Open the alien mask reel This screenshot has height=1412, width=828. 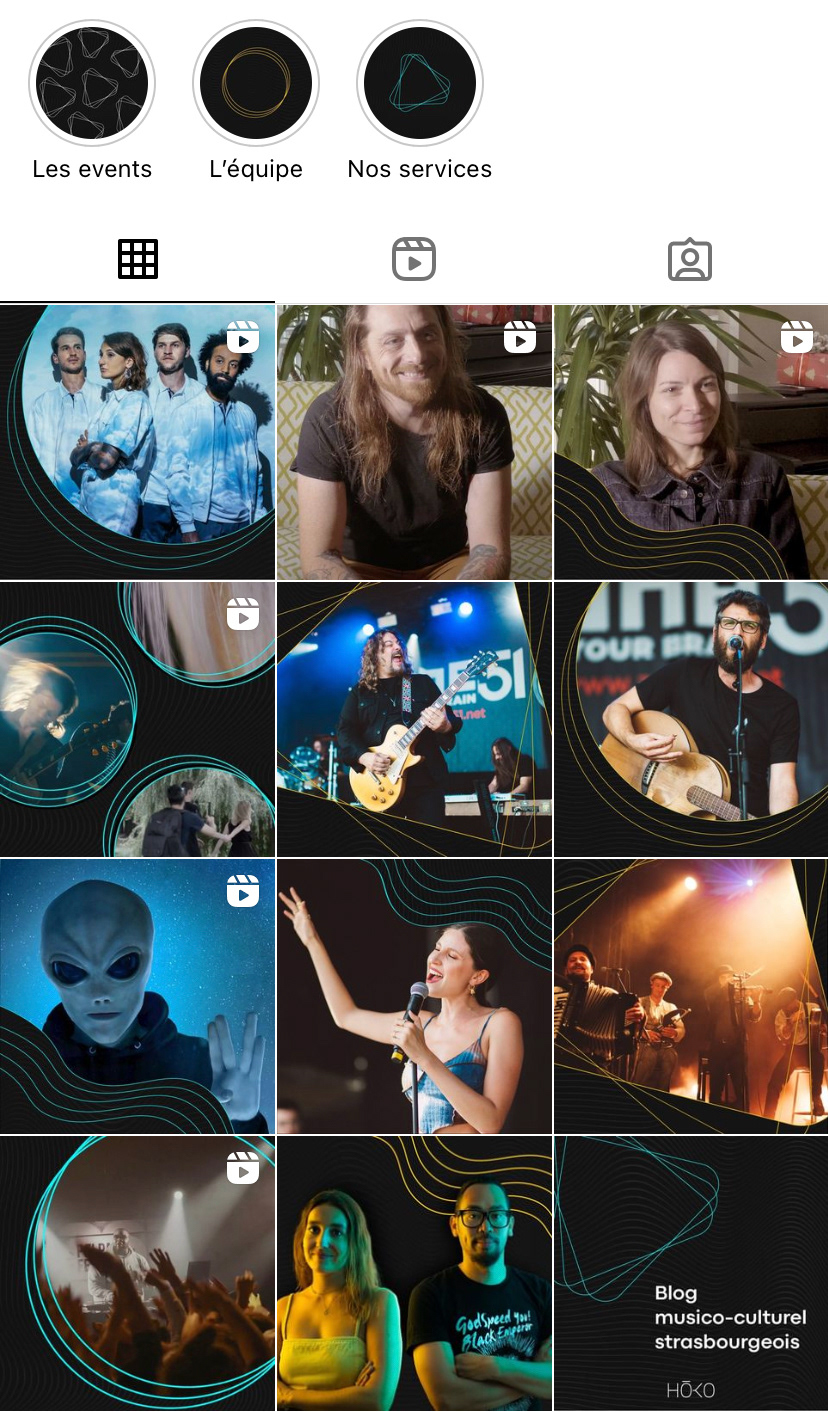[x=137, y=996]
